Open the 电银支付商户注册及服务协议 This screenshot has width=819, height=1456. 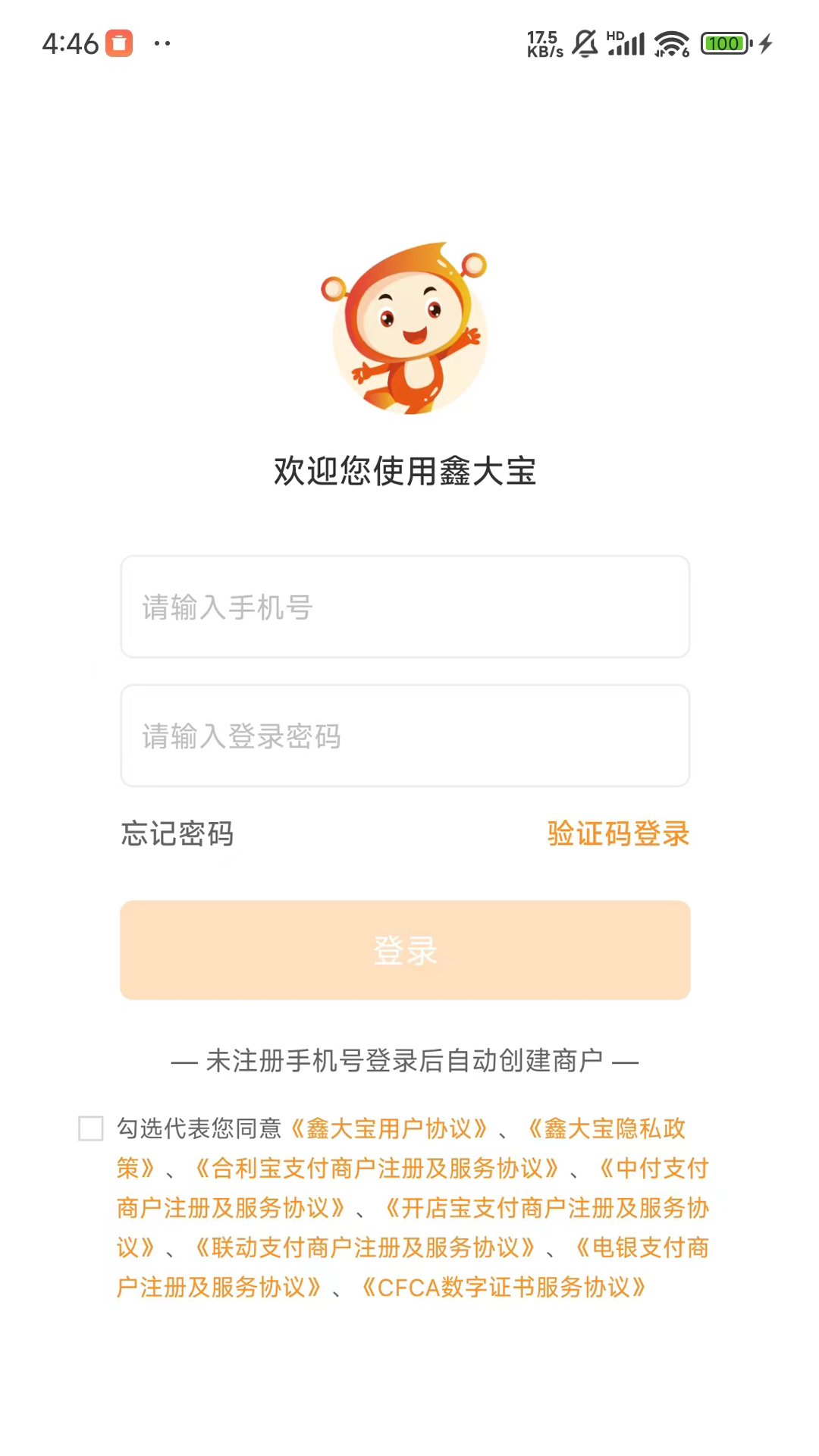645,1248
